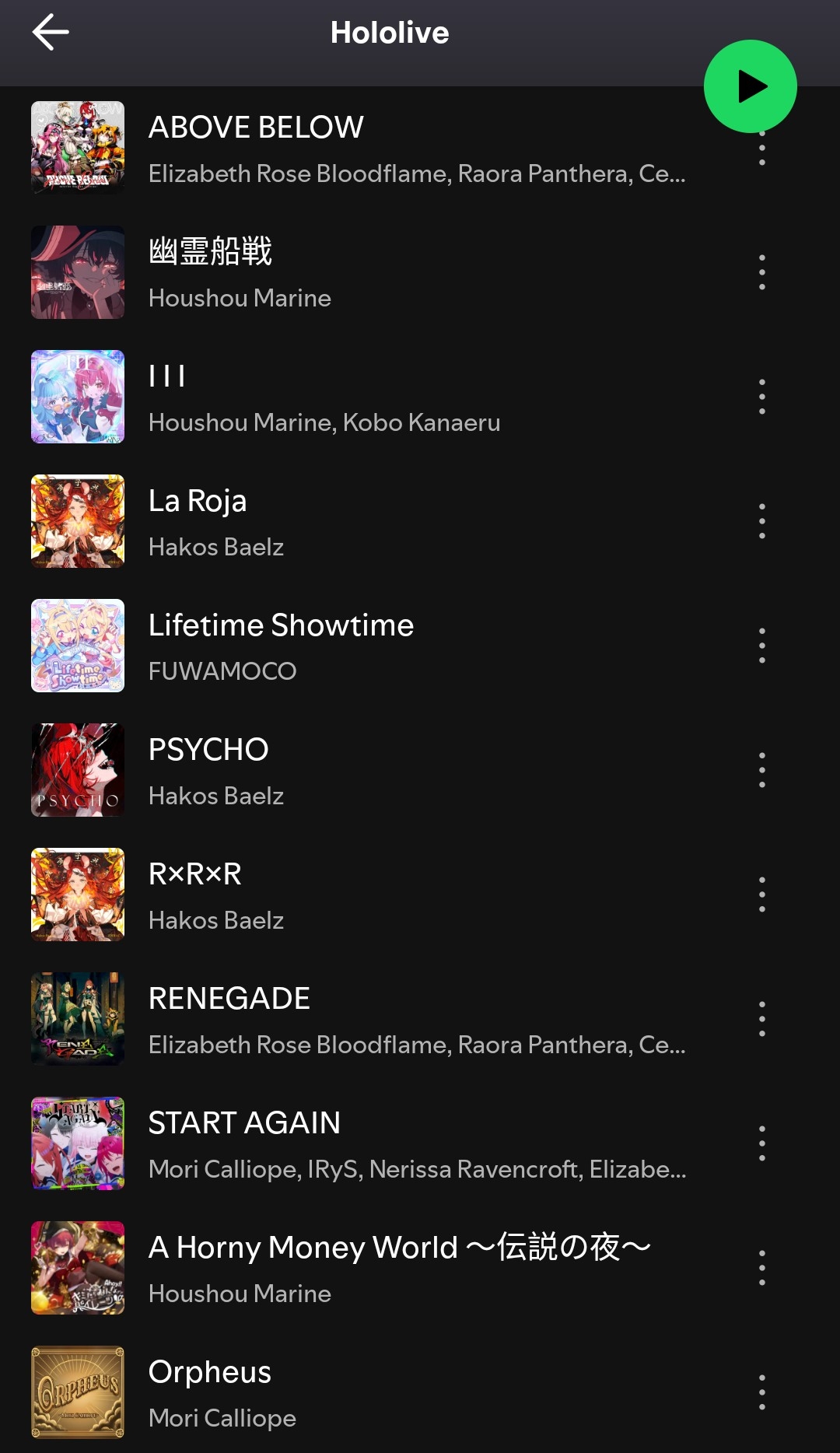This screenshot has width=840, height=1453.
Task: Open more options for Orpheus
Action: (x=761, y=1392)
